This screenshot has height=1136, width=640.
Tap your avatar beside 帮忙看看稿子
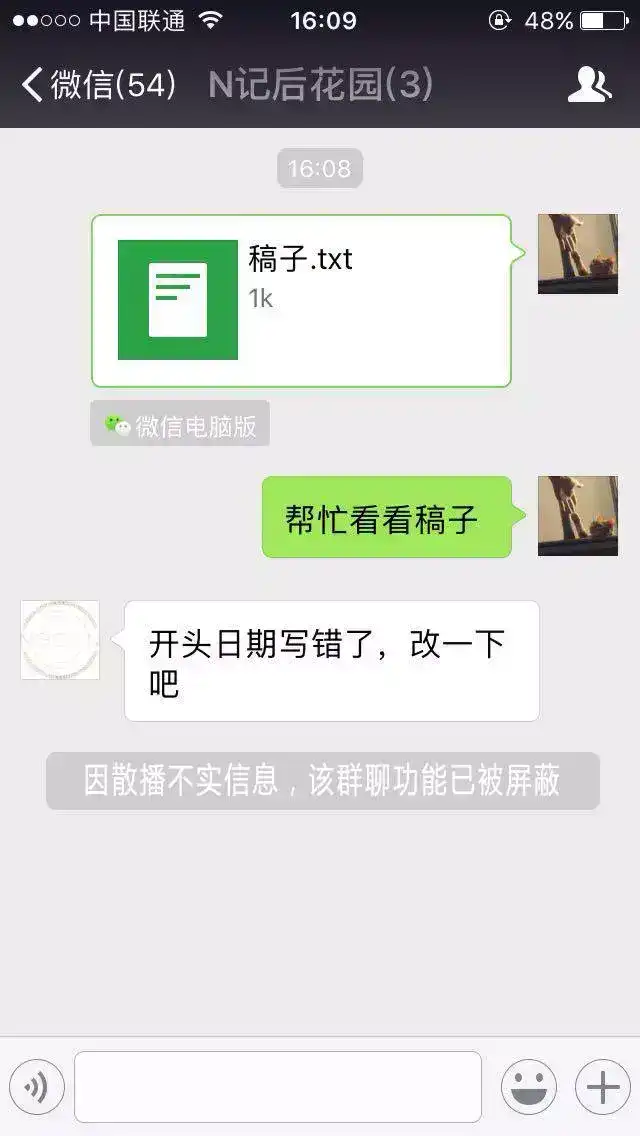pyautogui.click(x=578, y=516)
